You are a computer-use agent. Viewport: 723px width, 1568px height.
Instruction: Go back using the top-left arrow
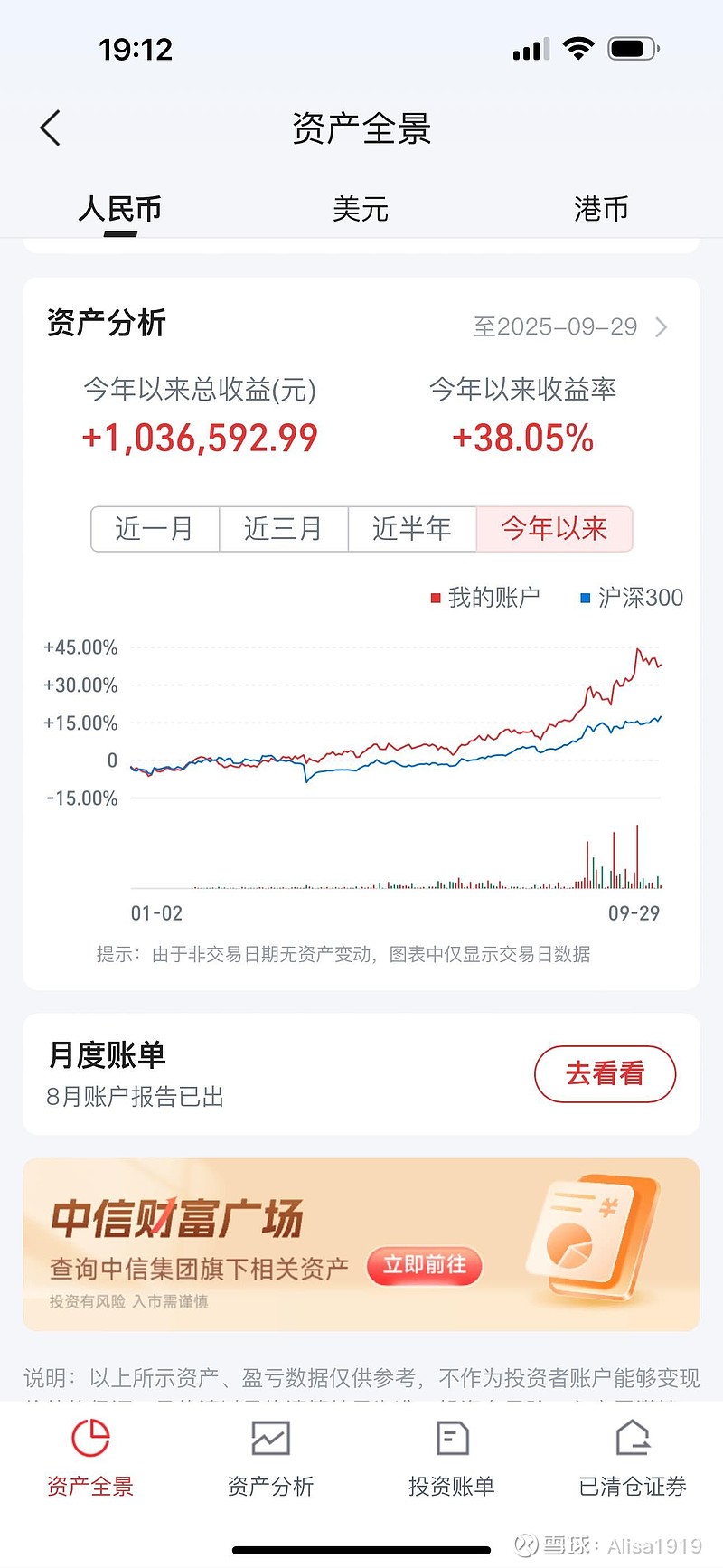pyautogui.click(x=51, y=128)
